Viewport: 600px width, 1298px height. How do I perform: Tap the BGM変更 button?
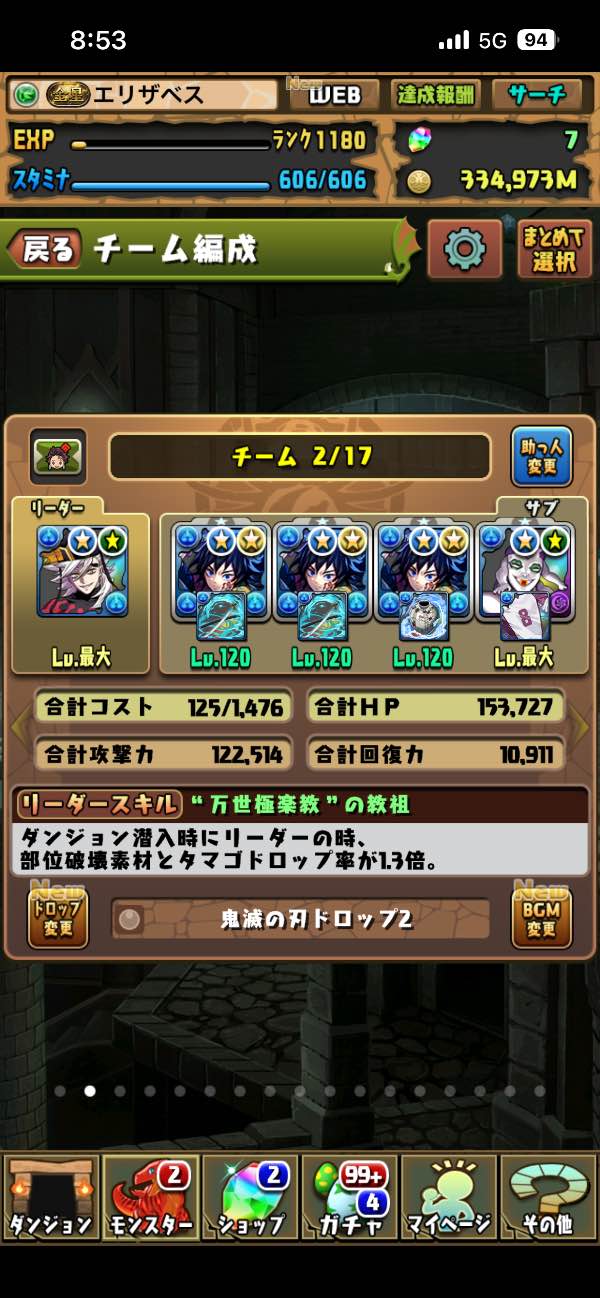click(x=541, y=917)
